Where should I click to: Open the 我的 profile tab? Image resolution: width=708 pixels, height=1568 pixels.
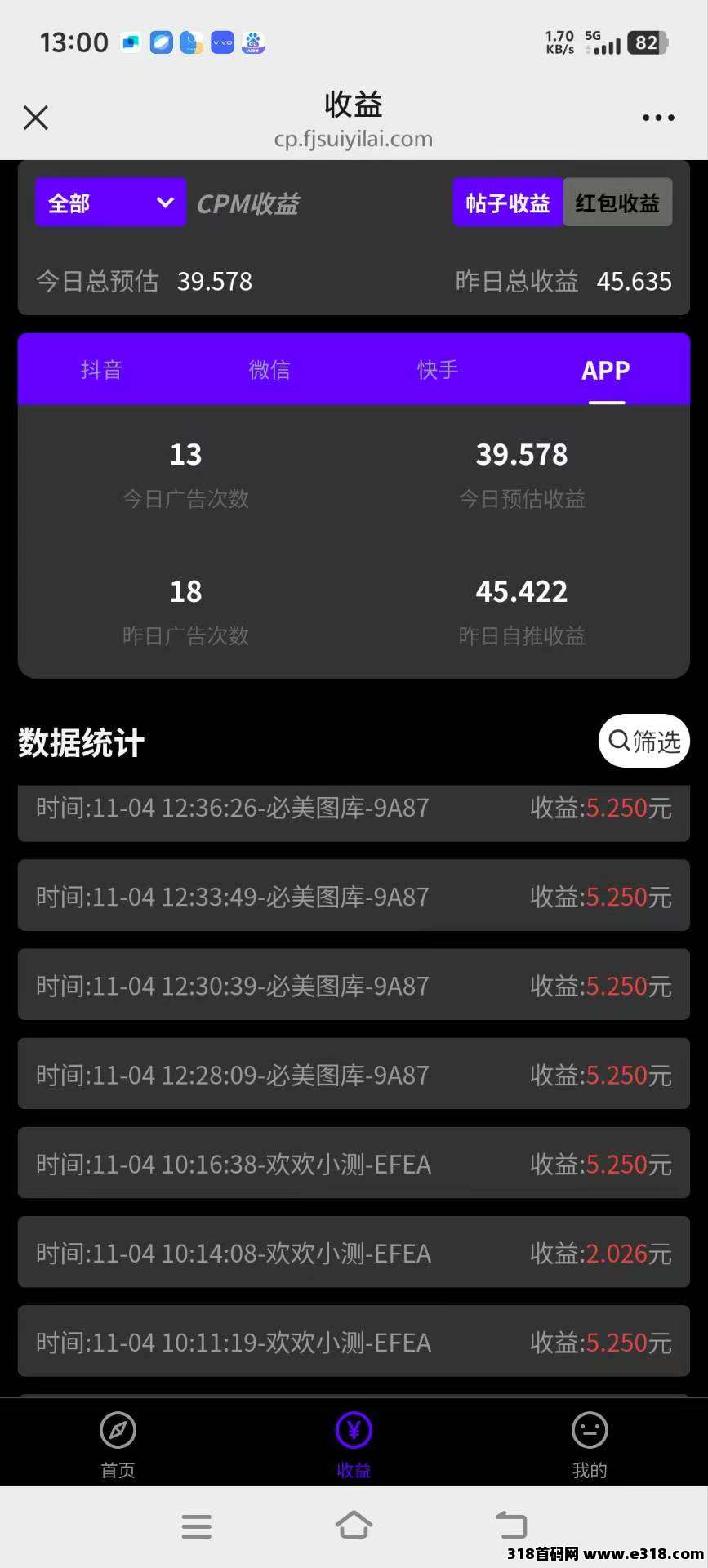tap(590, 1444)
